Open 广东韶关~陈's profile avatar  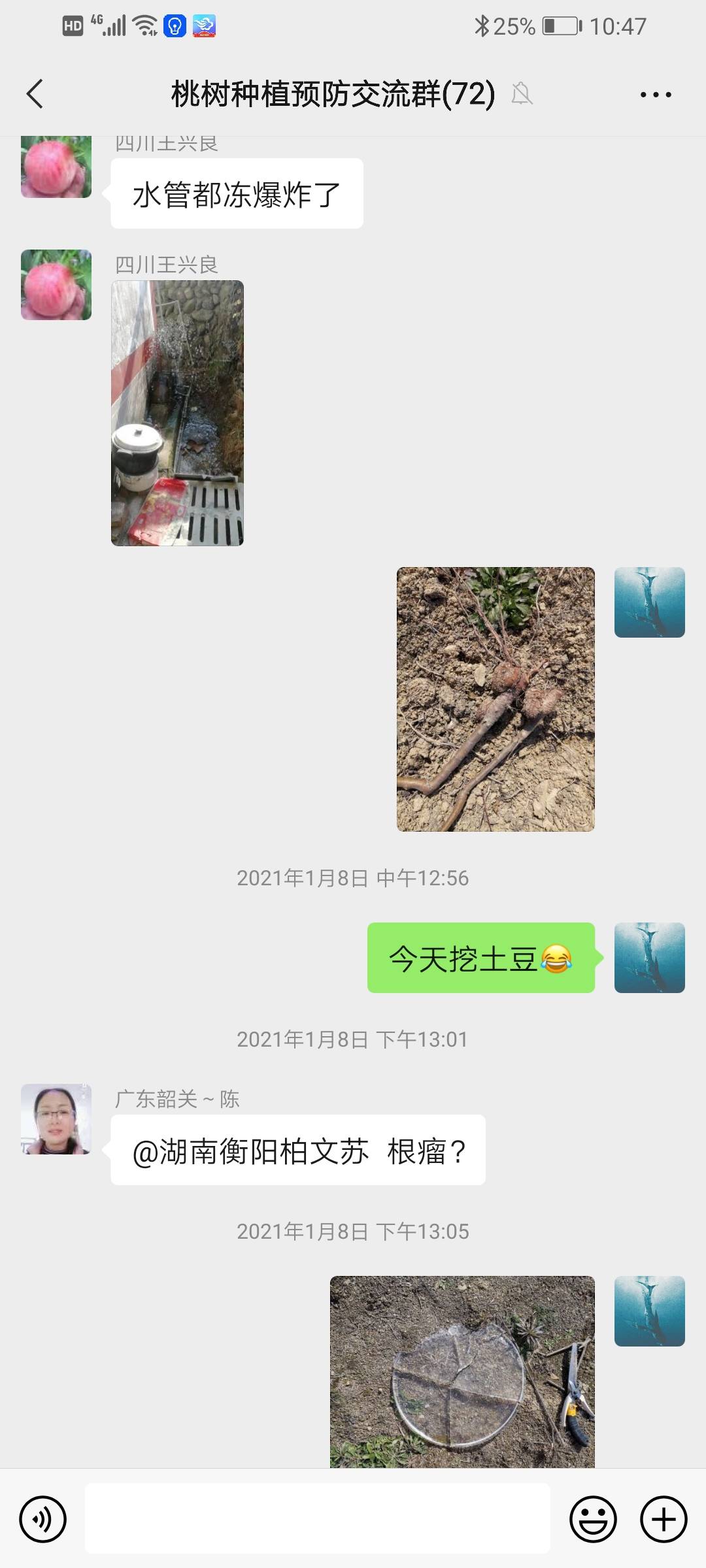pos(56,1119)
